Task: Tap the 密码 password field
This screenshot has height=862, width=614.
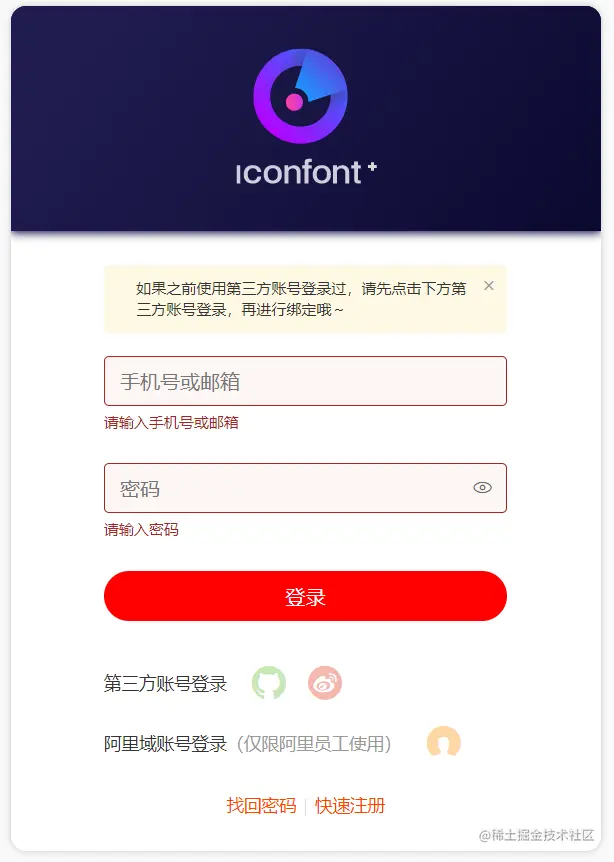Action: coord(285,488)
